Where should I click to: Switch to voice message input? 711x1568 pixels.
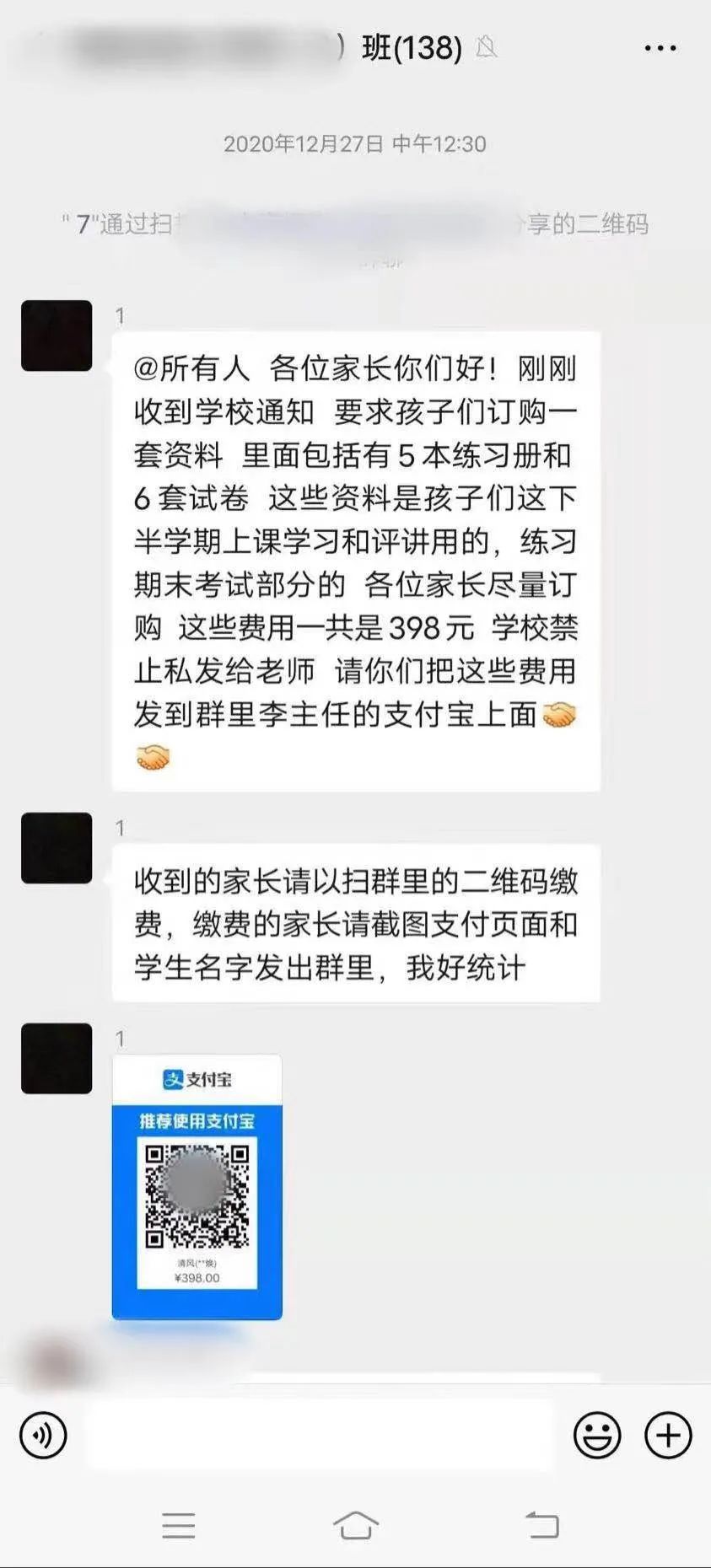tap(43, 1435)
